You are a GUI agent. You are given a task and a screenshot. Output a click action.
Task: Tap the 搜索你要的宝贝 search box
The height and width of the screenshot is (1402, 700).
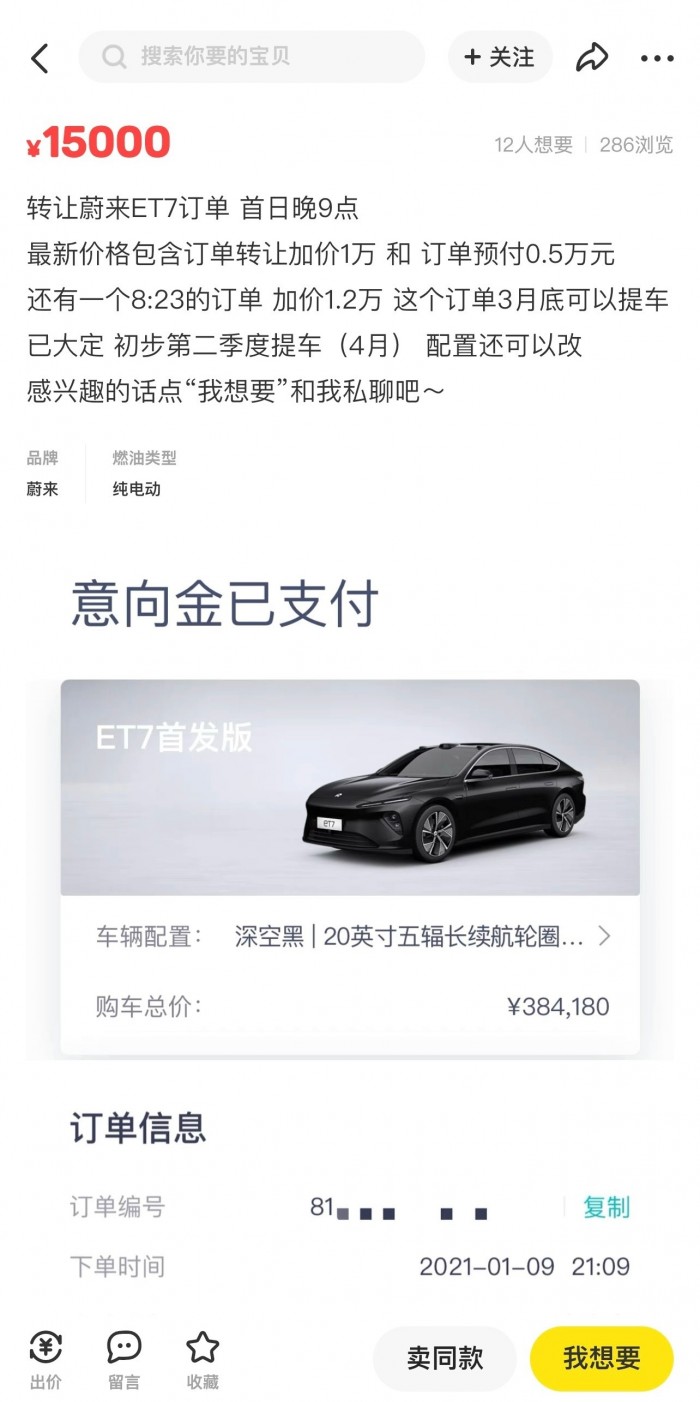[252, 57]
